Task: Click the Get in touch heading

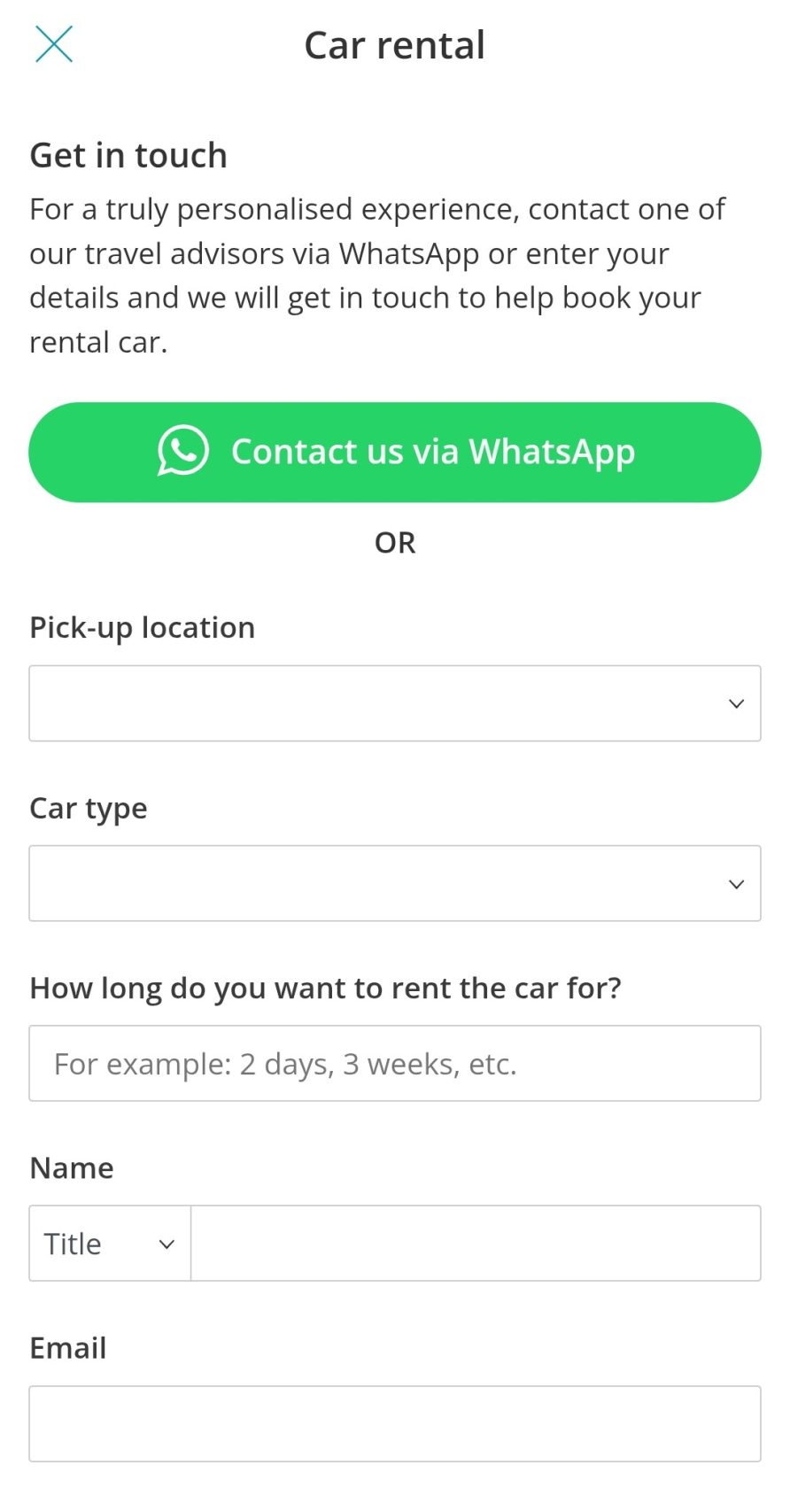Action: [x=128, y=155]
